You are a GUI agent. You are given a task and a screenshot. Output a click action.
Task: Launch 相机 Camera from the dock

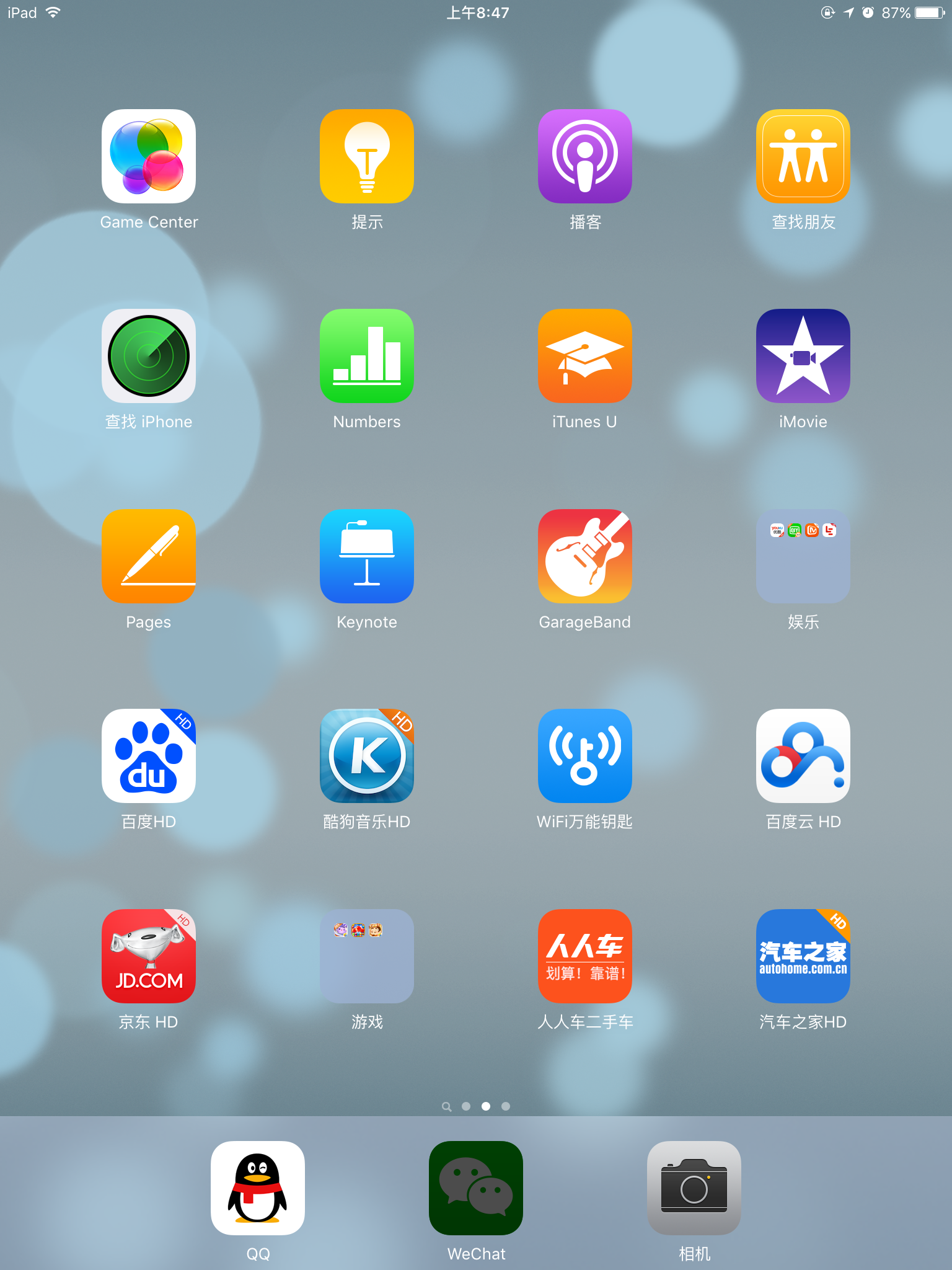point(694,1188)
